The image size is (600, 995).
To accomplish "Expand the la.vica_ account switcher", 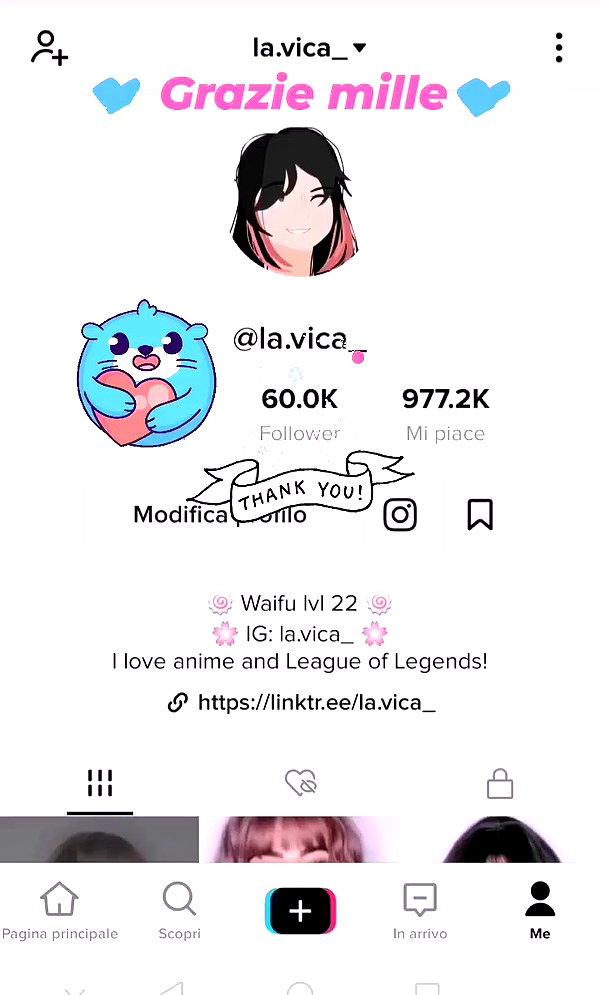I will click(310, 48).
